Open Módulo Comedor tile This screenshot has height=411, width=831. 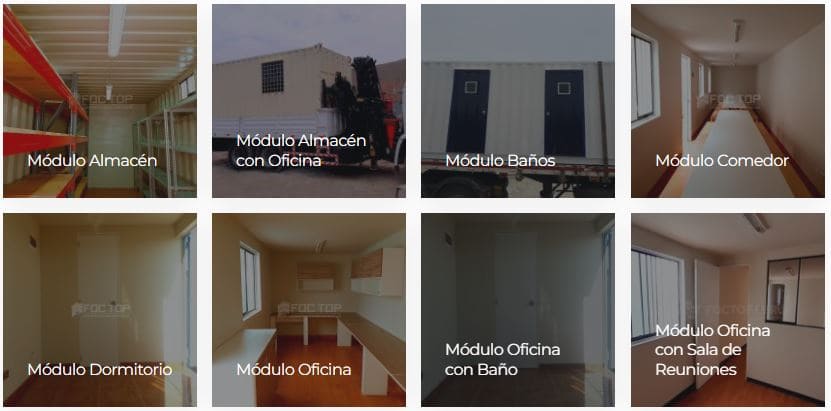pos(726,100)
